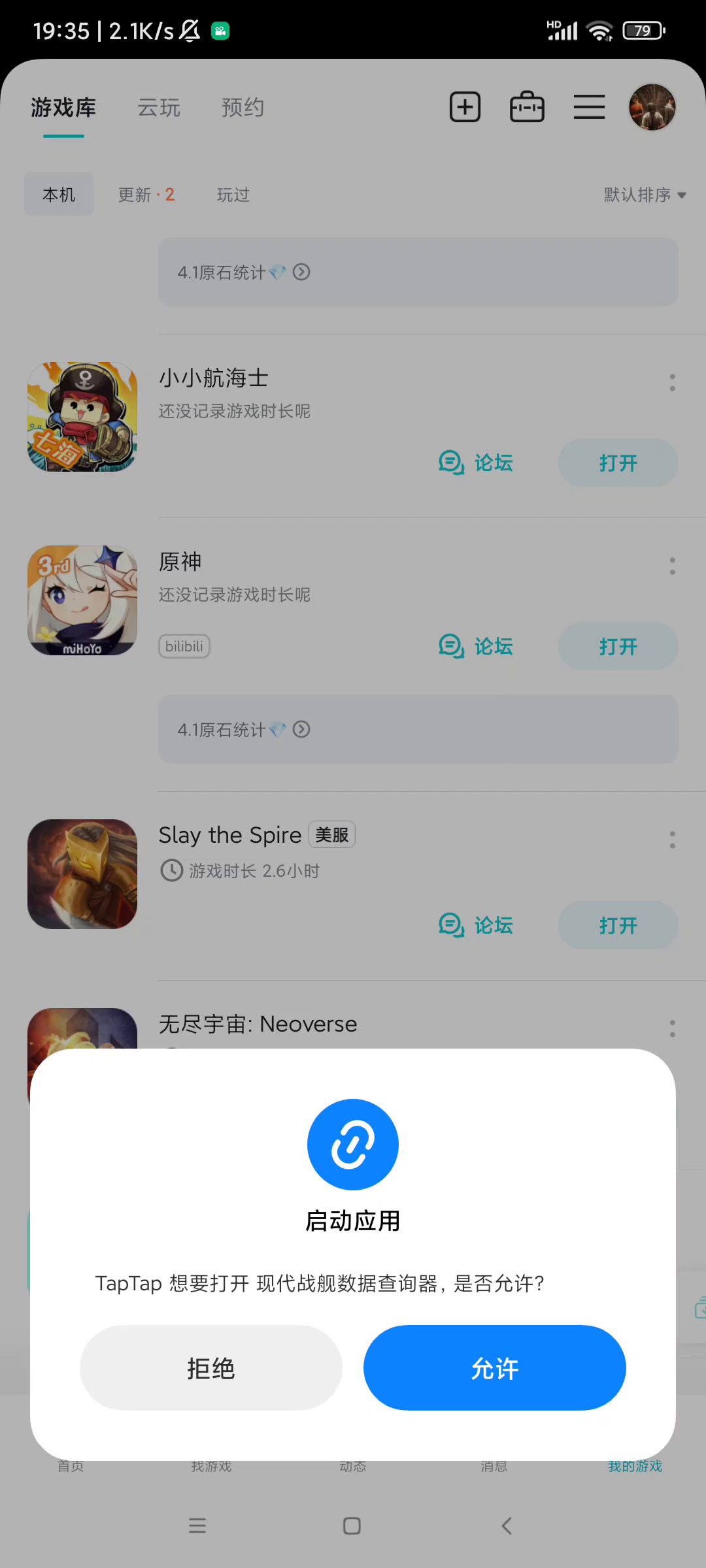Go back using the system back button
Screen dimensions: 706x1568
[507, 1526]
